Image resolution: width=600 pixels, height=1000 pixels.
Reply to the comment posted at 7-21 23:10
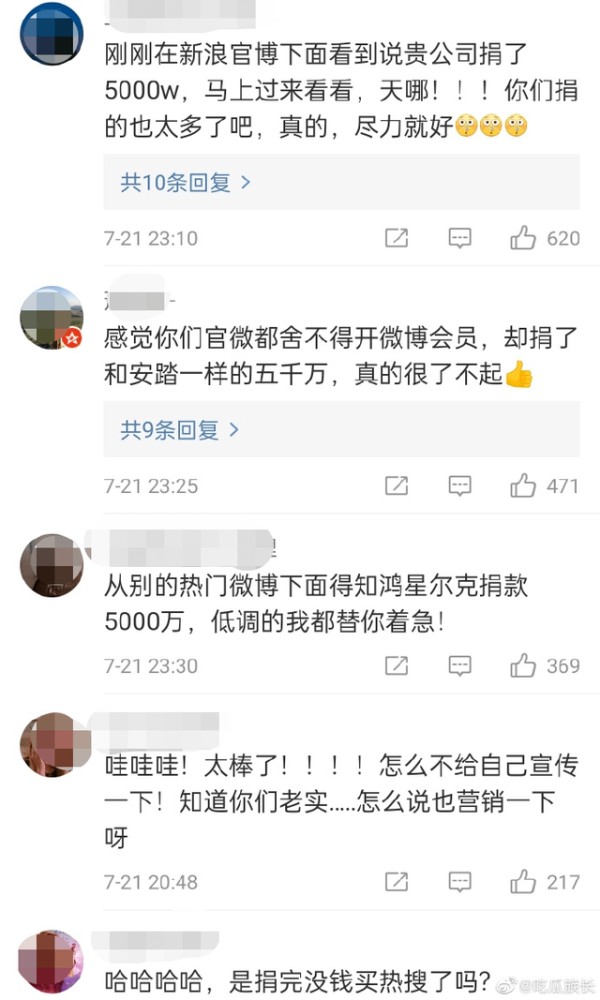tap(459, 238)
